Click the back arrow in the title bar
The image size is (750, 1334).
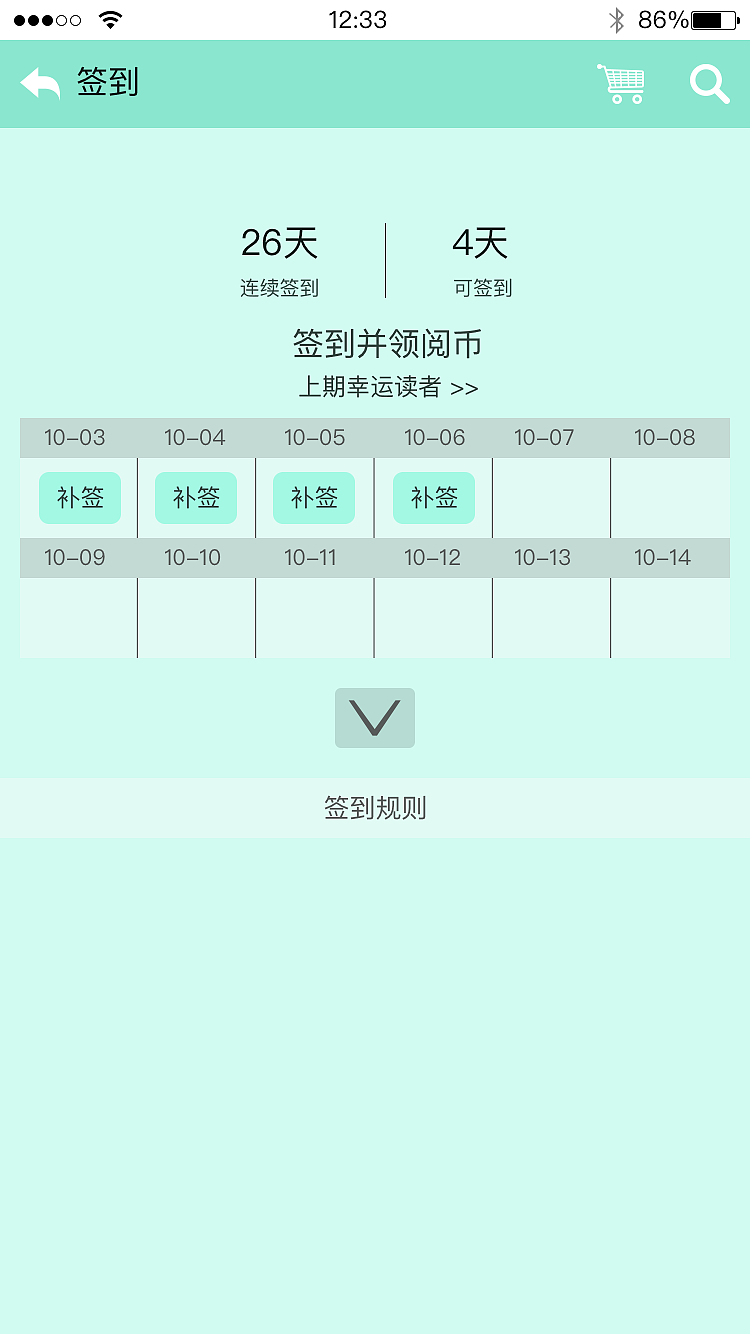pos(38,83)
